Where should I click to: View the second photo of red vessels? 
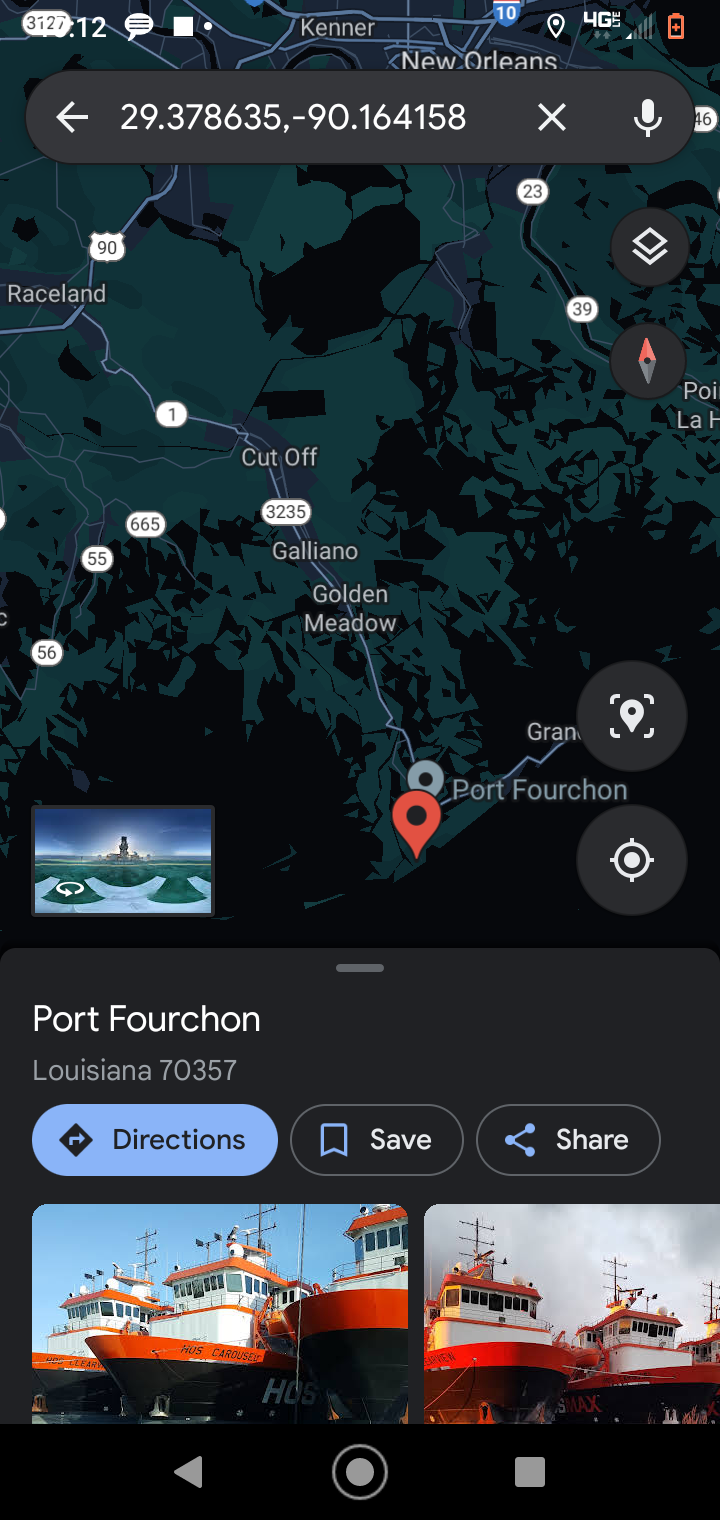(x=572, y=1314)
